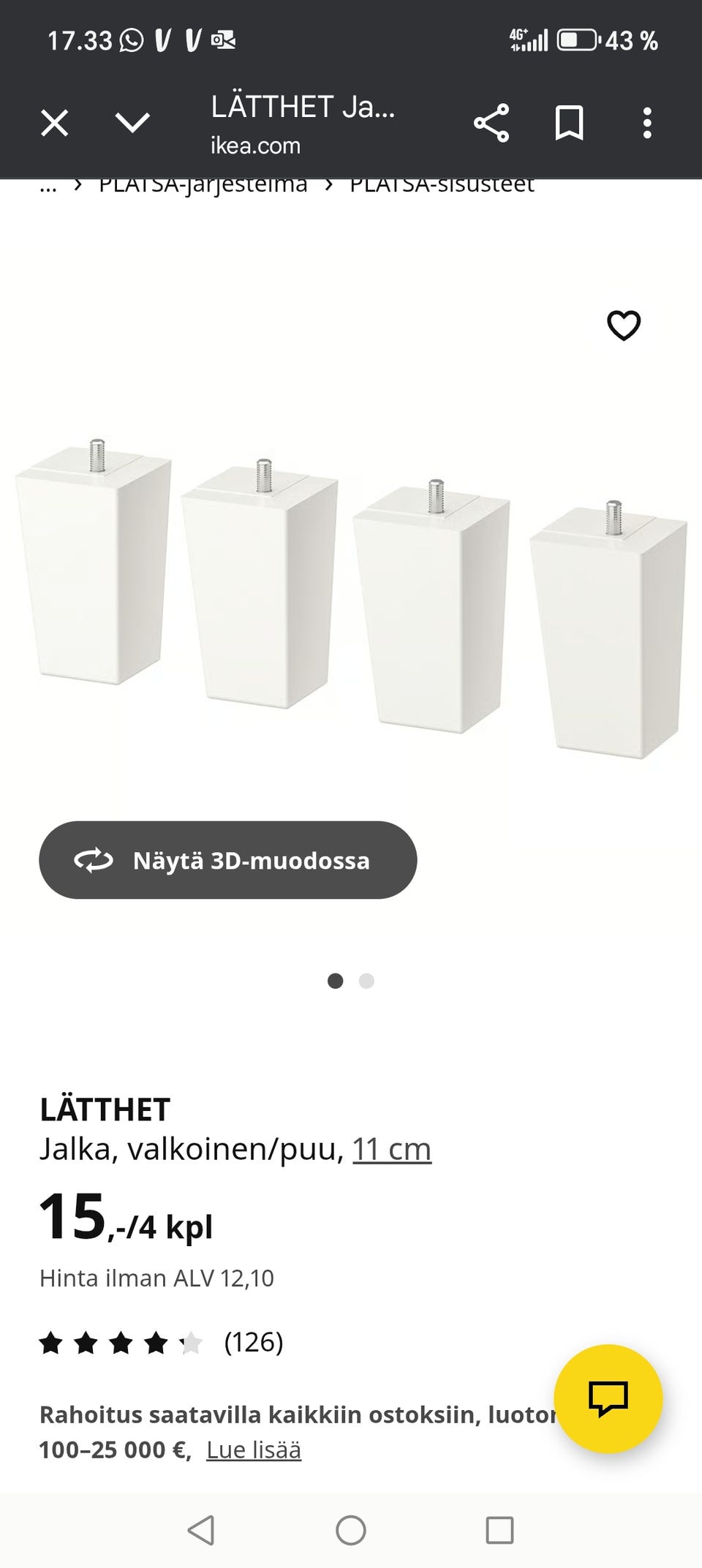Open the 11 cm size link
The image size is (702, 1568).
(x=392, y=1149)
